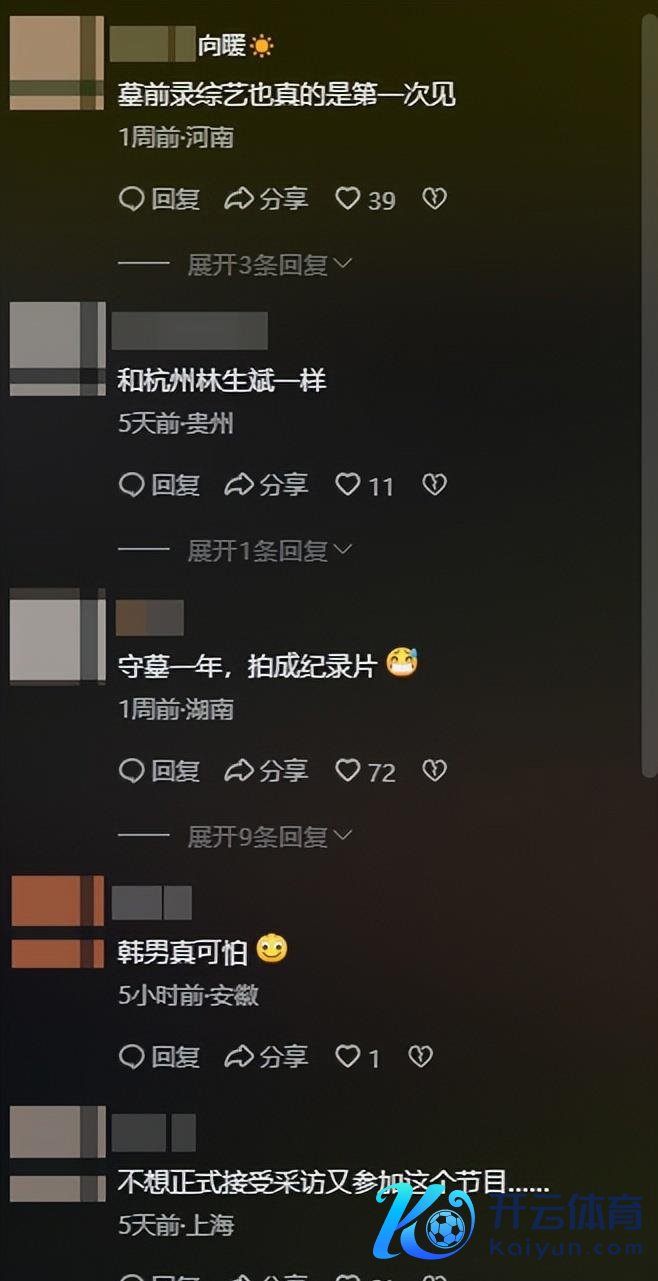This screenshot has width=658, height=1281.
Task: Share the comment '韩男真可怕'
Action: click(x=266, y=1057)
